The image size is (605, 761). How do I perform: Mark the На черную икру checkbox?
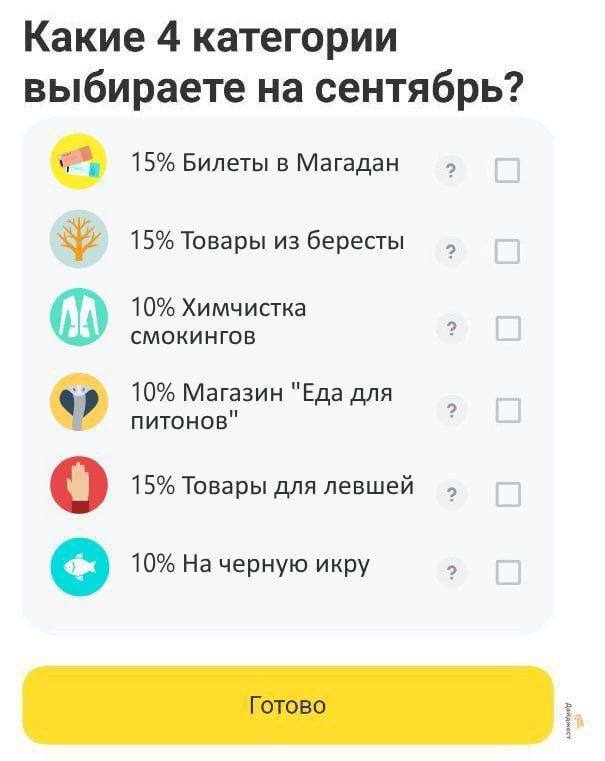[507, 572]
